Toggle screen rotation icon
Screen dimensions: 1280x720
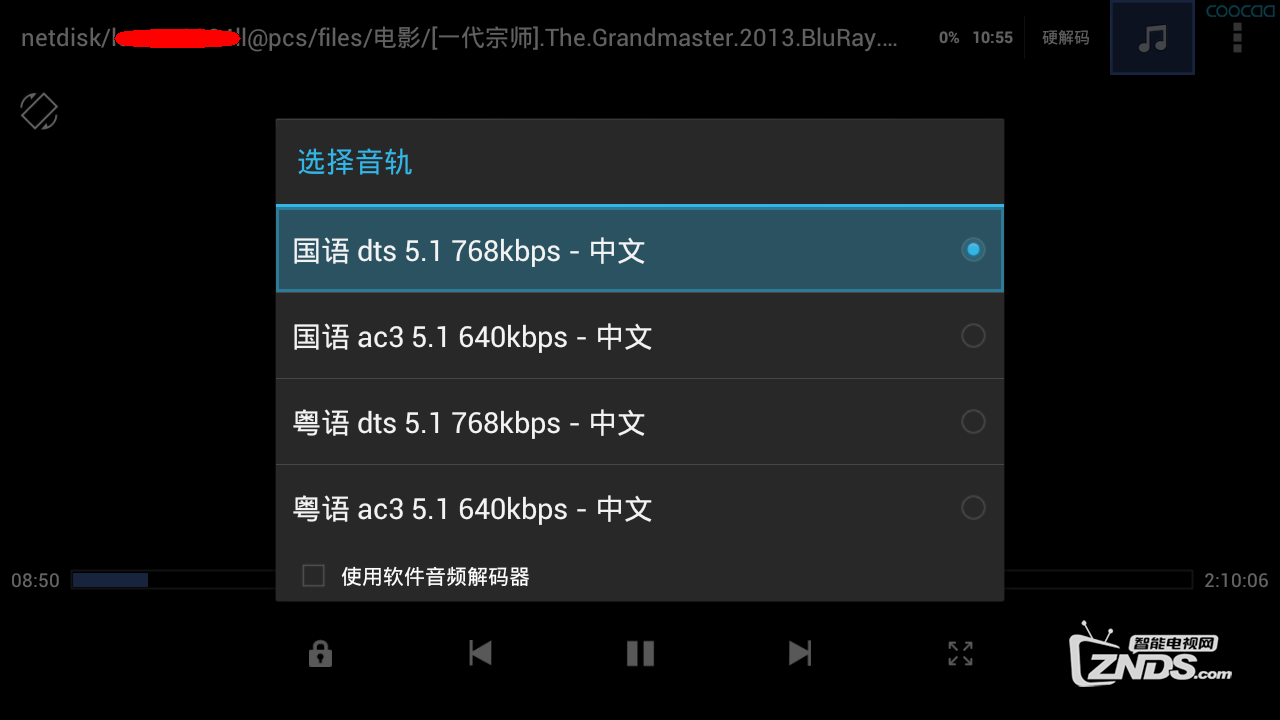pos(39,111)
